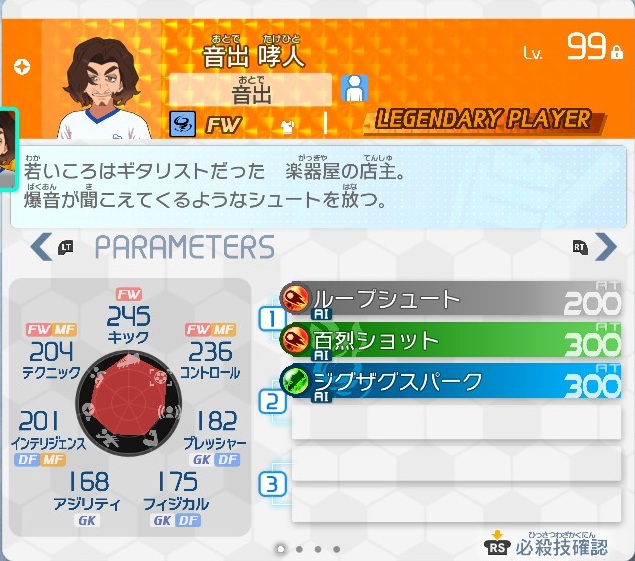The height and width of the screenshot is (561, 635).
Task: Go to the previous parameters page arrow
Action: tap(41, 246)
